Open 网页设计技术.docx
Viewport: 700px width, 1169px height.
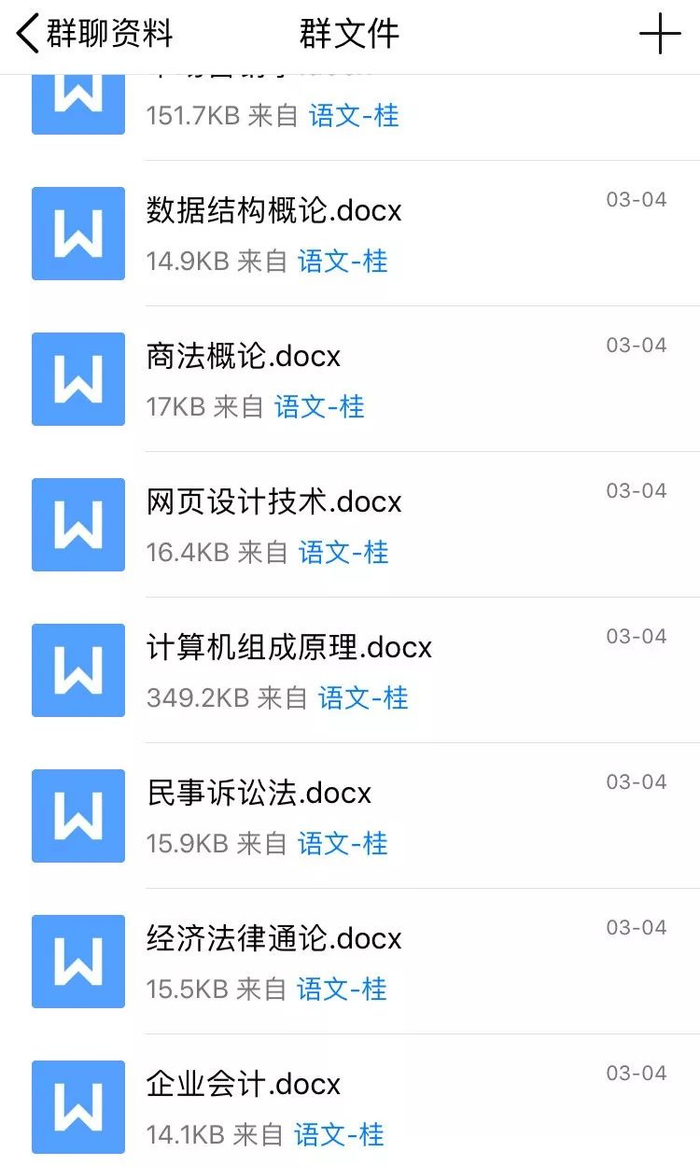pos(350,524)
